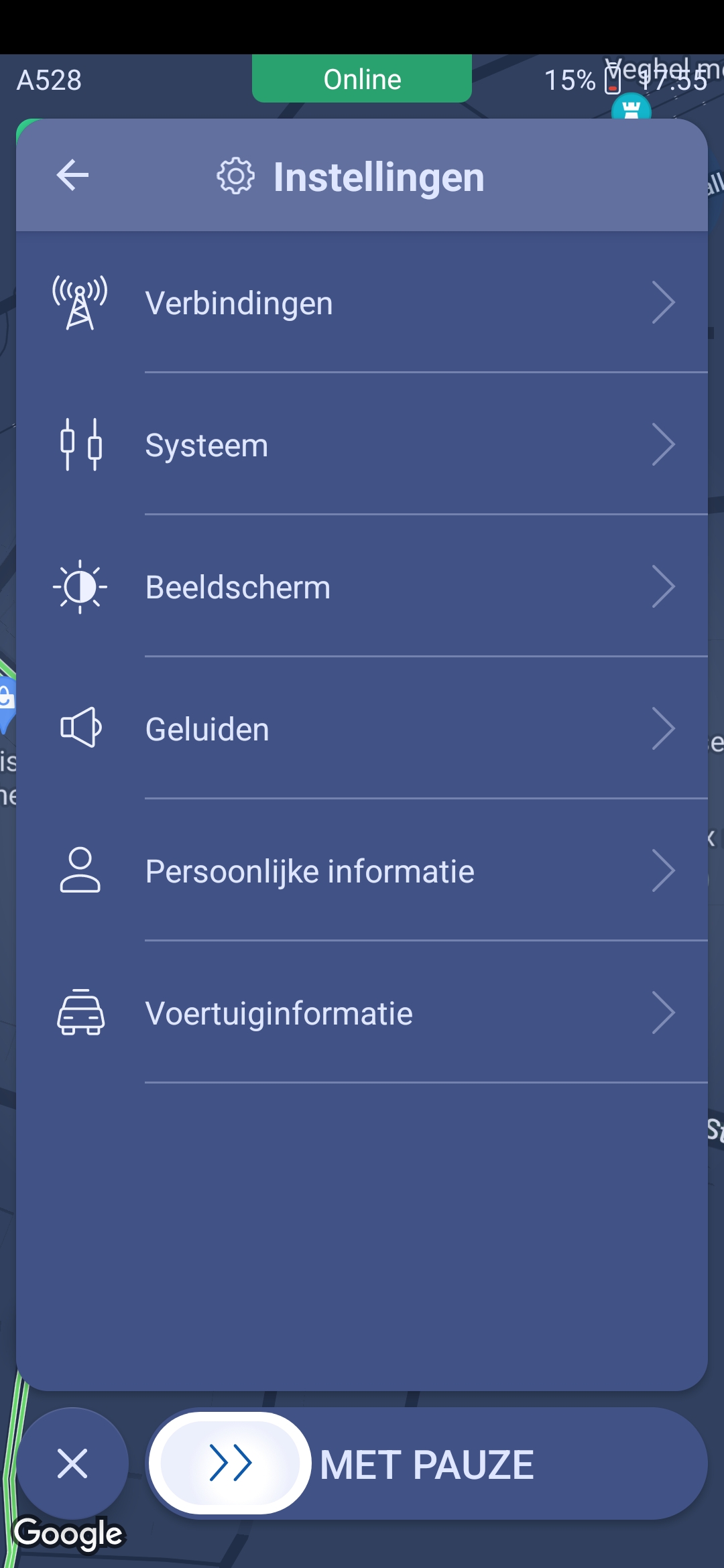Open Voertuiginformatie

point(362,1013)
